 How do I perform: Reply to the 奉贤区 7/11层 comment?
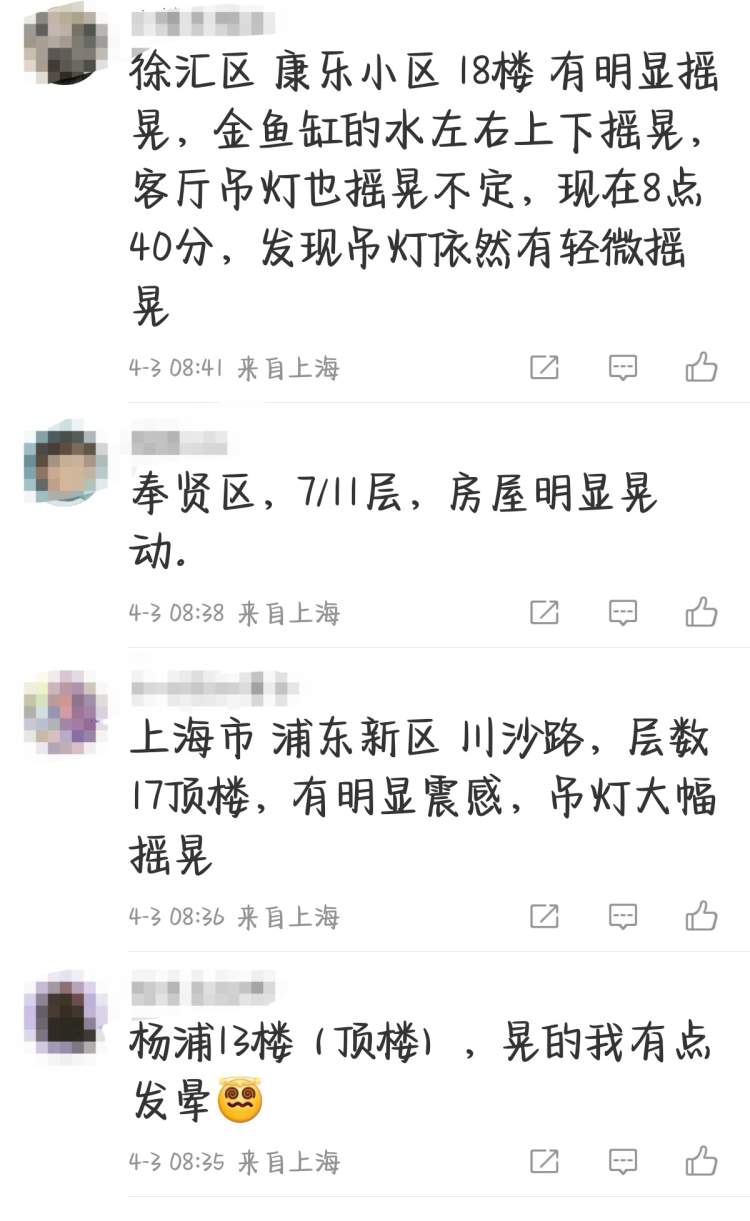[623, 611]
